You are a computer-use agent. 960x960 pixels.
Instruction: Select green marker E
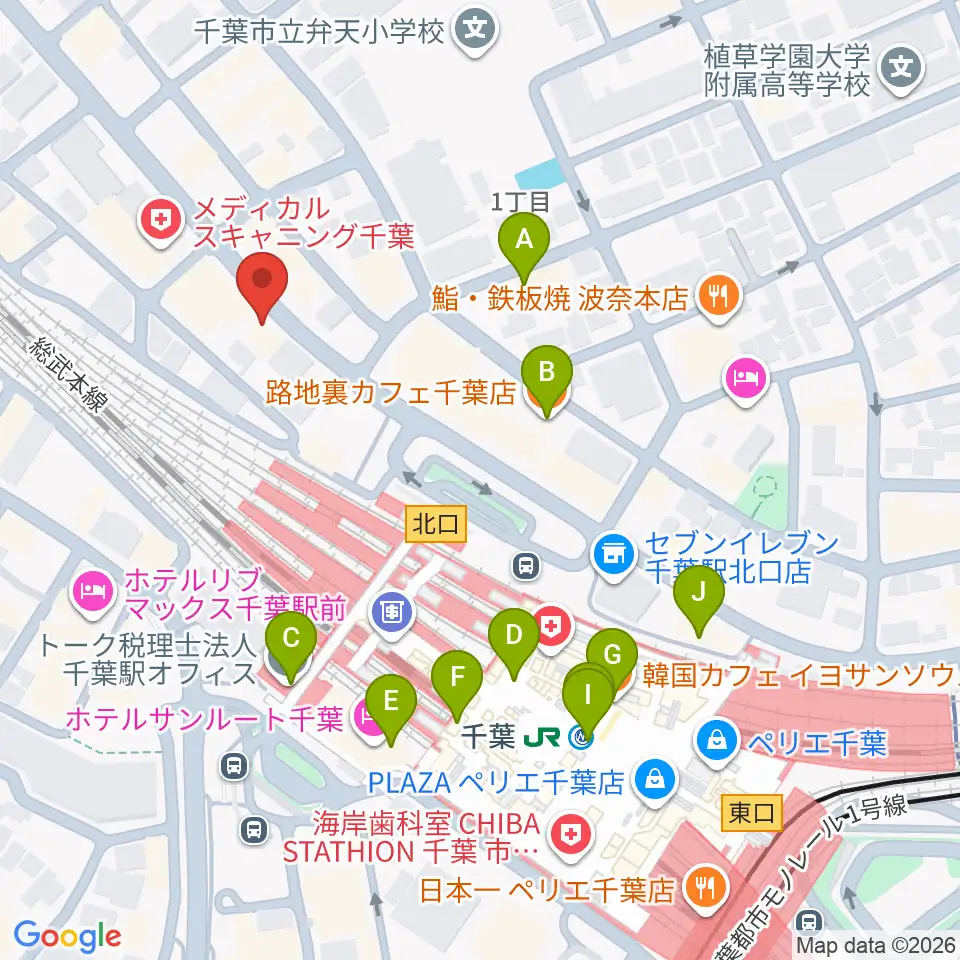[391, 709]
